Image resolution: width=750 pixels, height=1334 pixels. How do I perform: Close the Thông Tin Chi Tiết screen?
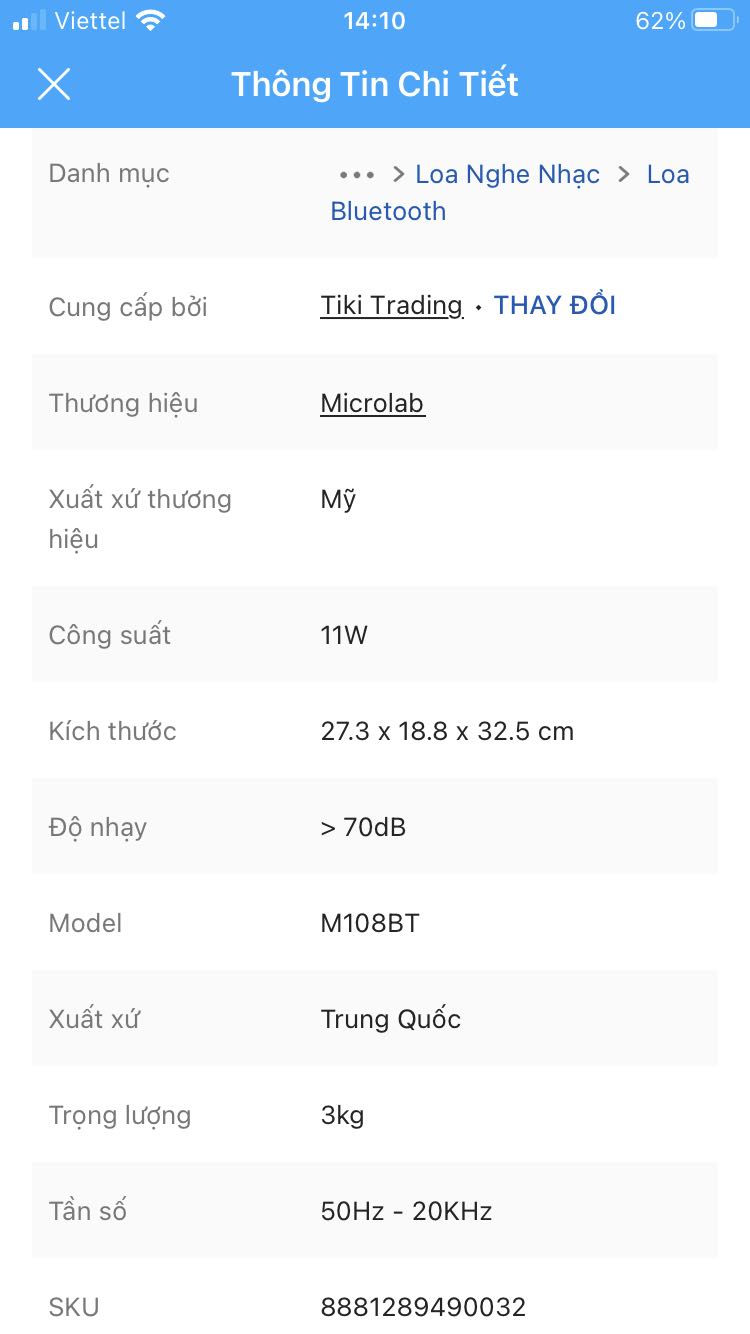[x=54, y=84]
